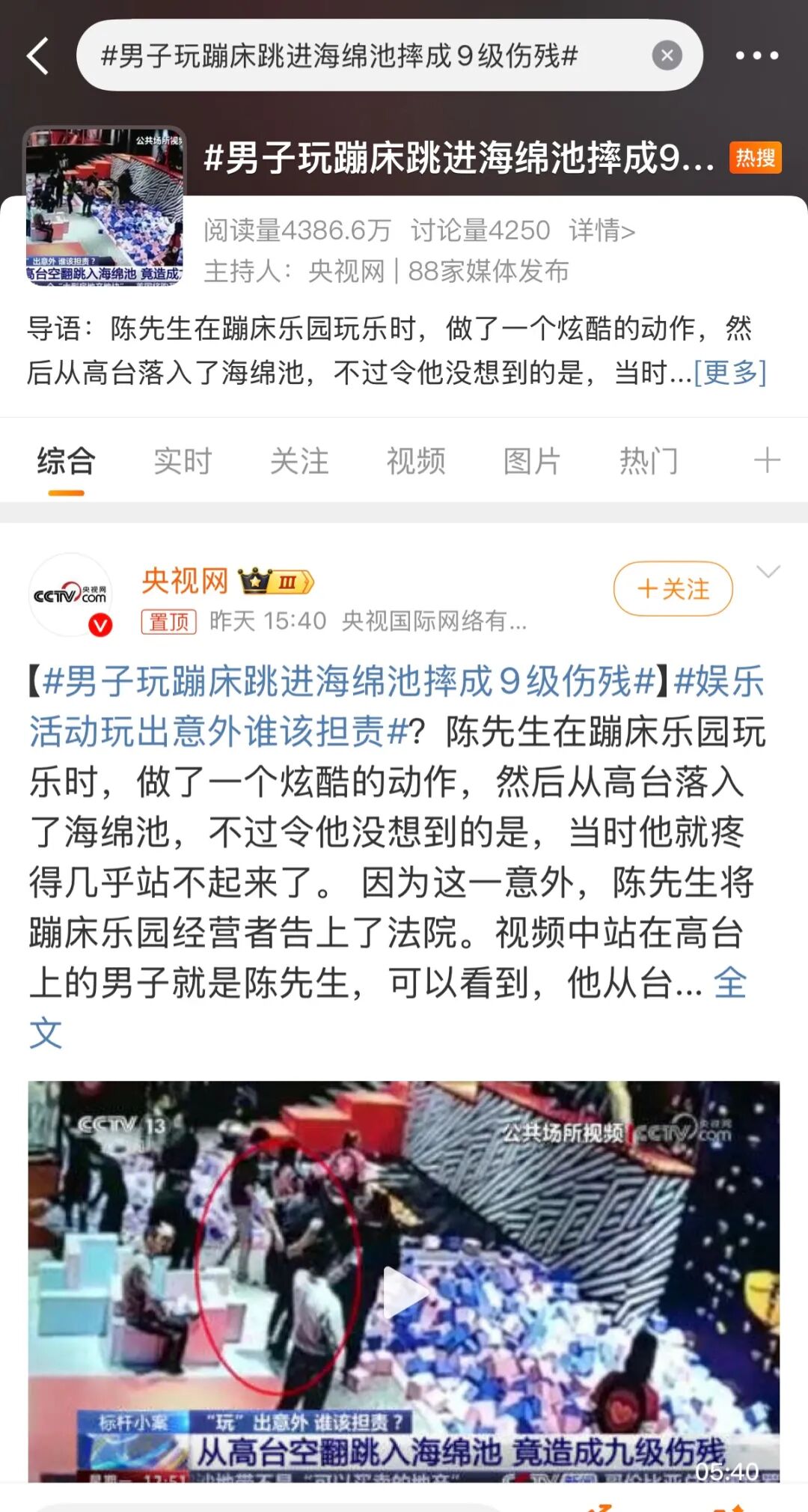The width and height of the screenshot is (808, 1512).
Task: Switch to the 热门 tab
Action: pyautogui.click(x=649, y=460)
